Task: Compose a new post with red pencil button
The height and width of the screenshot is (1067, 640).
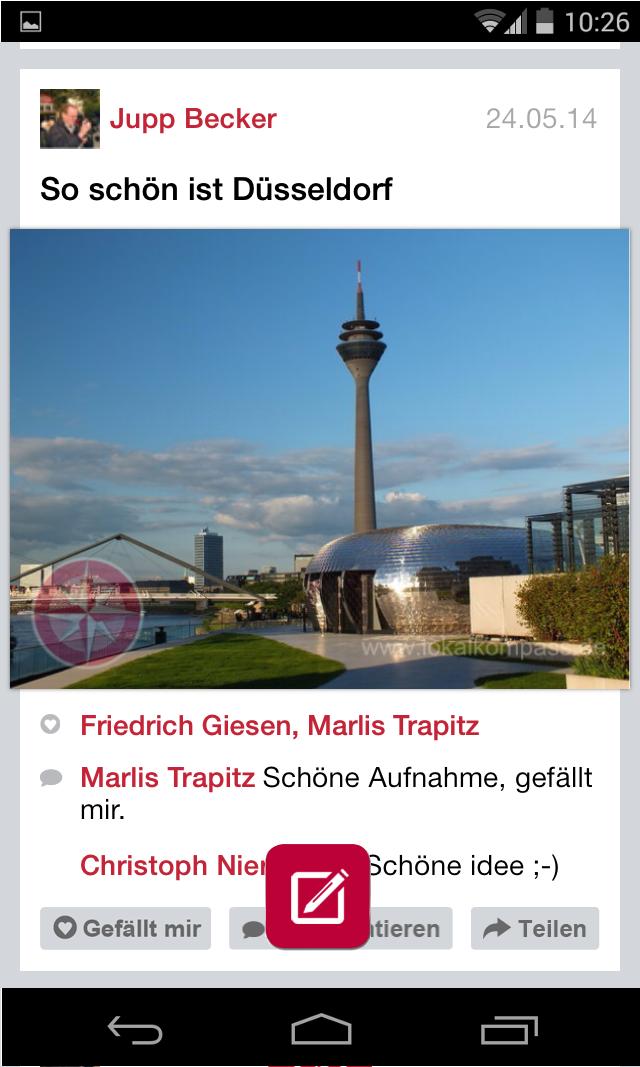Action: pyautogui.click(x=318, y=897)
